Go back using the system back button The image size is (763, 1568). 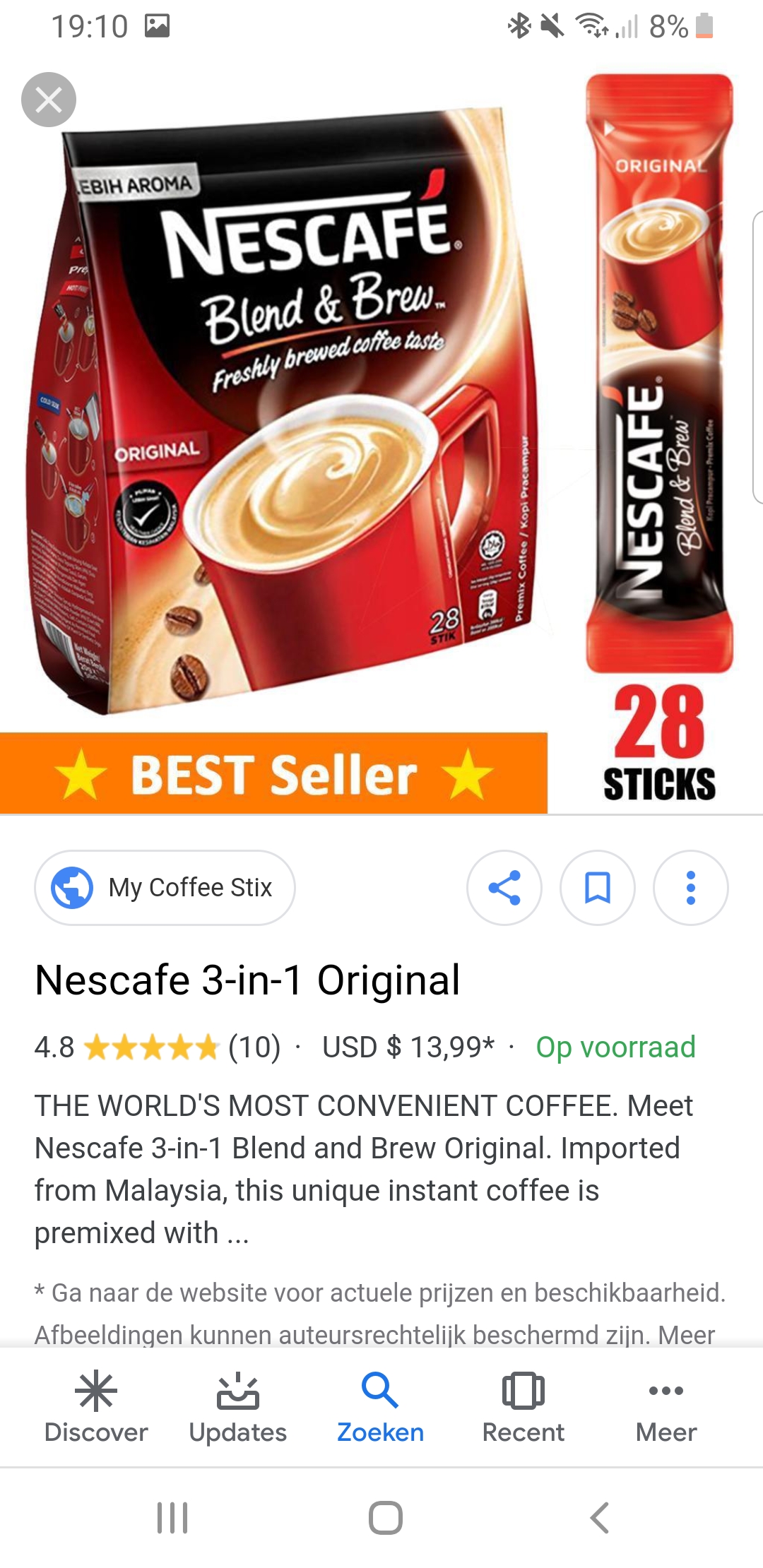coord(599,1517)
